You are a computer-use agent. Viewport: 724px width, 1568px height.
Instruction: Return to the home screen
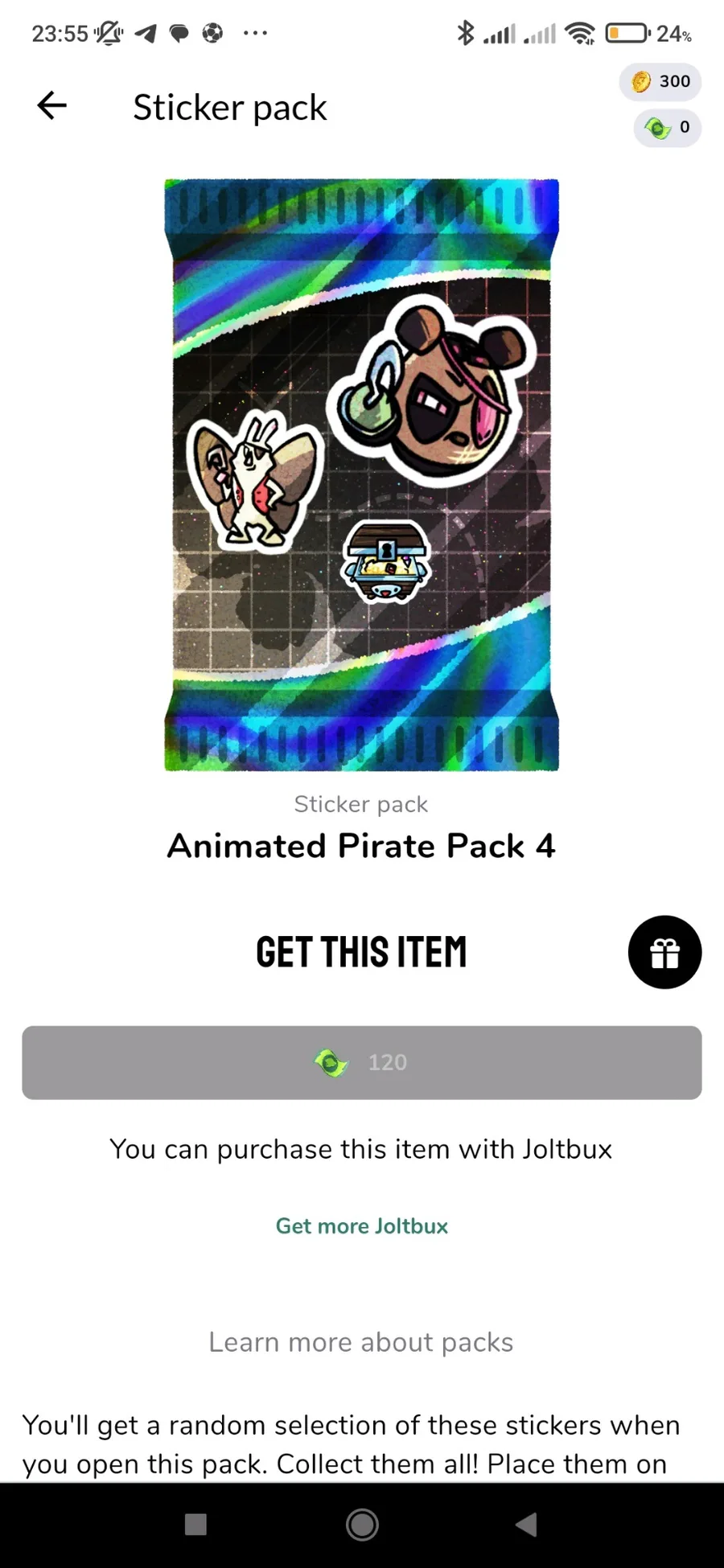(x=362, y=1524)
